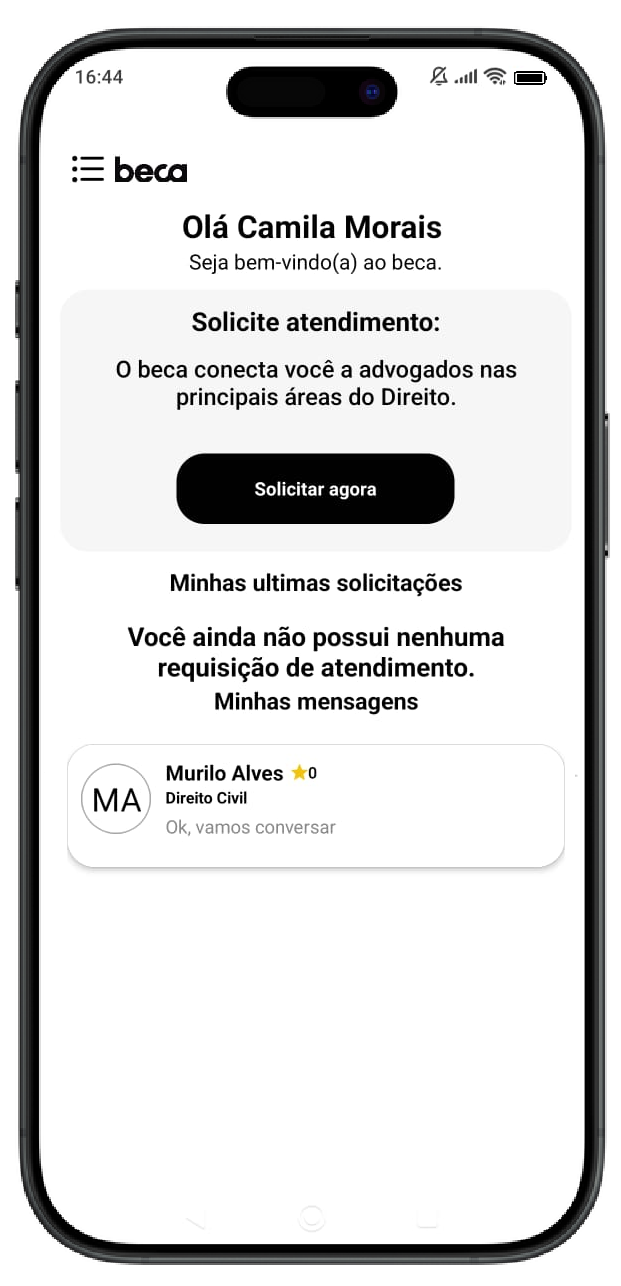Viewport: 621px width, 1286px height.
Task: Open the drawer menu next to beca logo
Action: coord(88,170)
